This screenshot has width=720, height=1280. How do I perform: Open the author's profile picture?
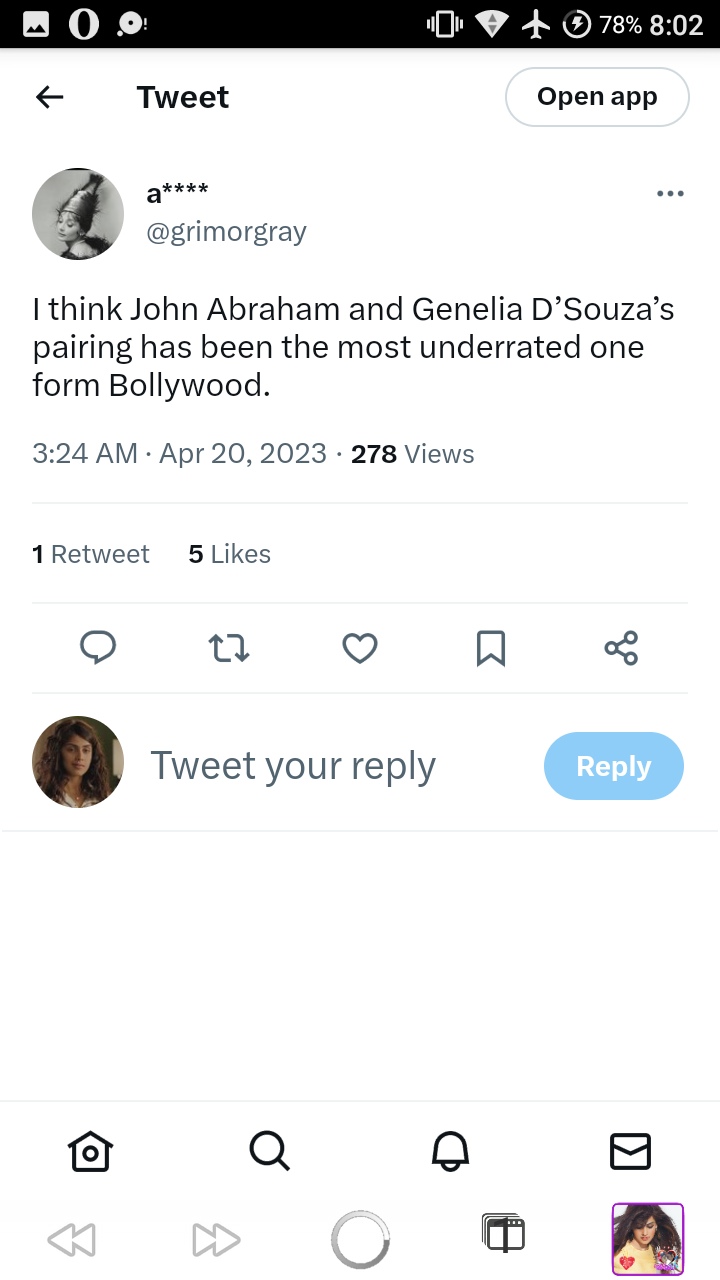pos(78,214)
